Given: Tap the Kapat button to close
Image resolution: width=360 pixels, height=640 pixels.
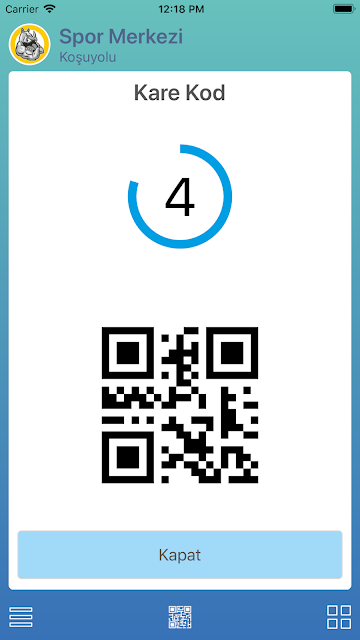Looking at the screenshot, I should [180, 555].
